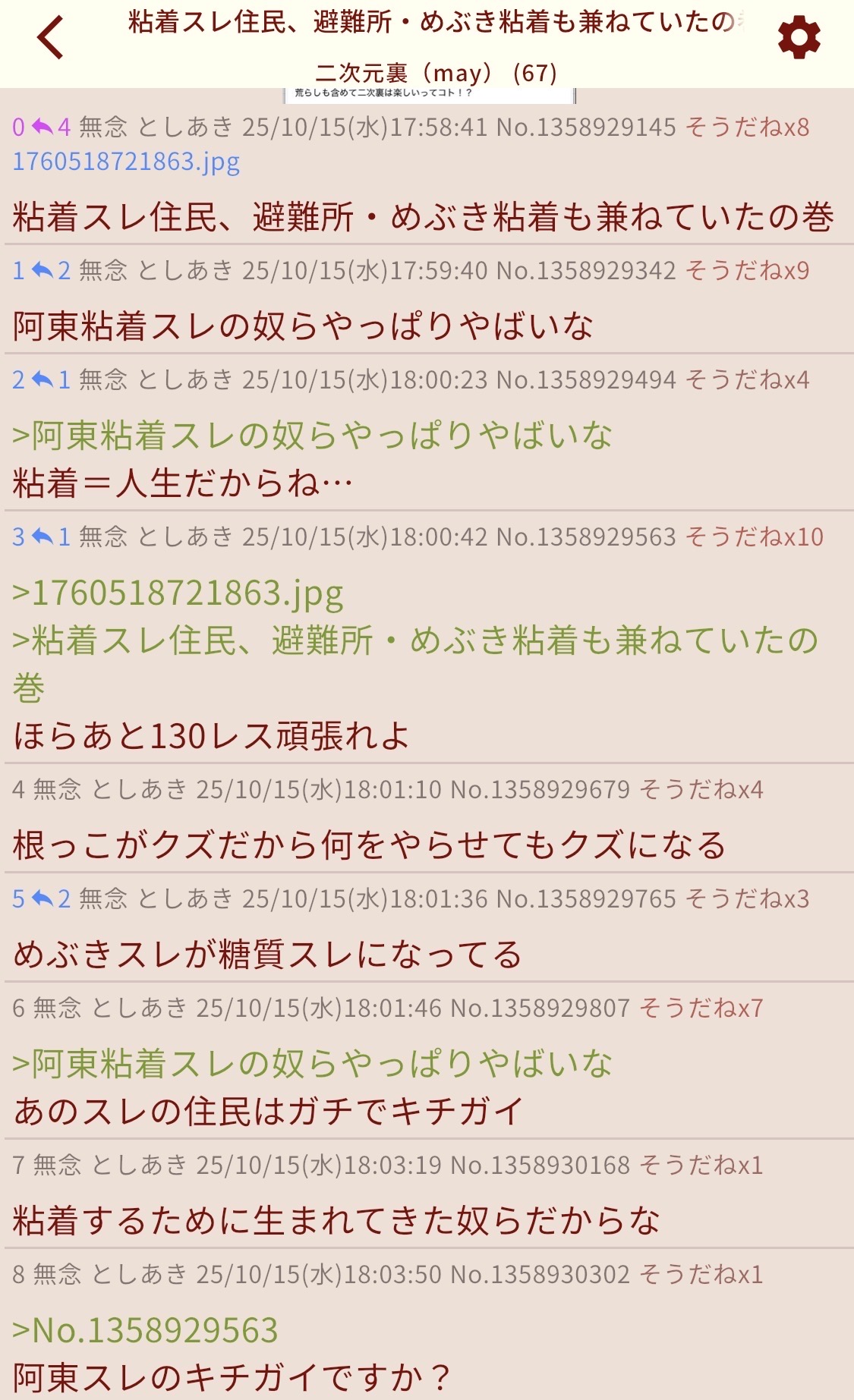Viewport: 854px width, 1400px height.
Task: Open the settings gear
Action: coord(799,38)
